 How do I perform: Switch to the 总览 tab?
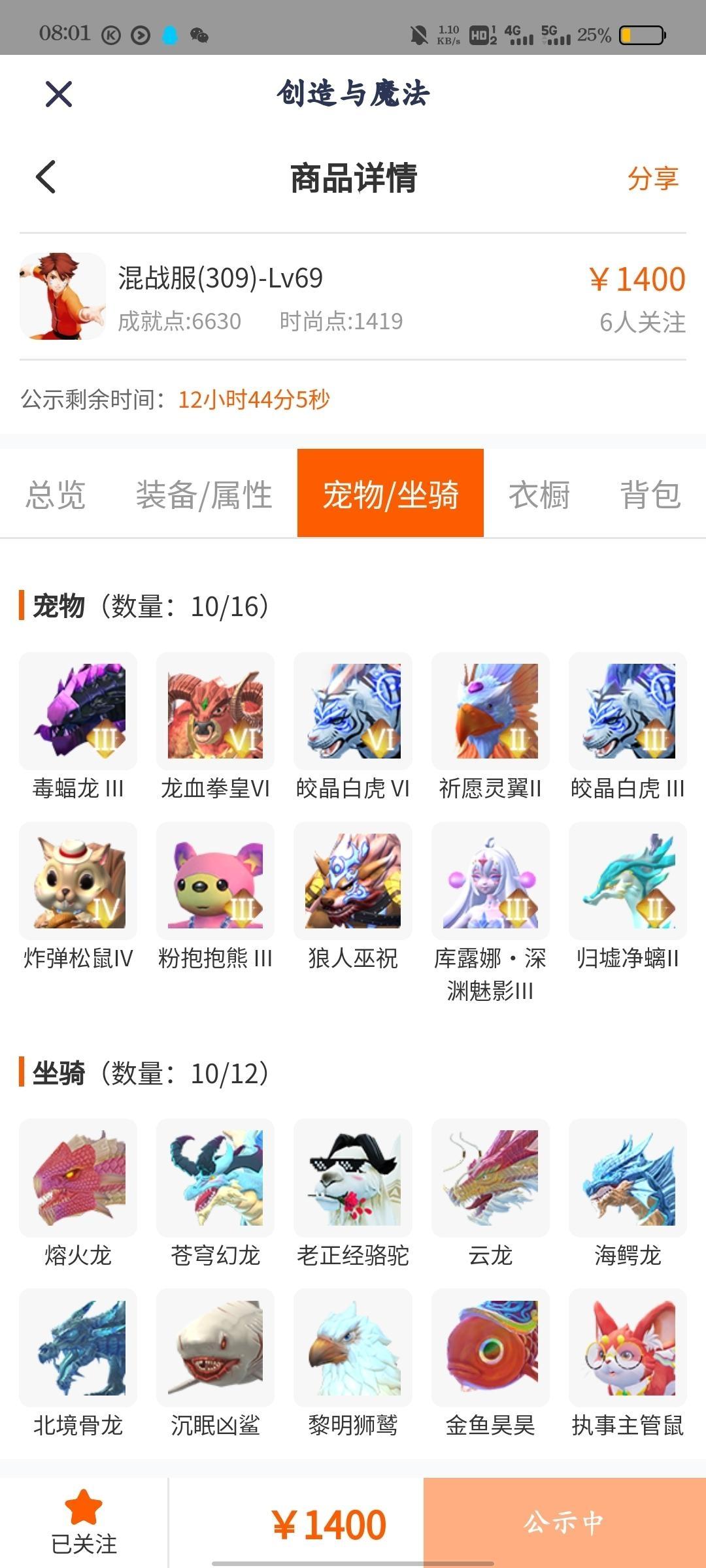point(56,495)
